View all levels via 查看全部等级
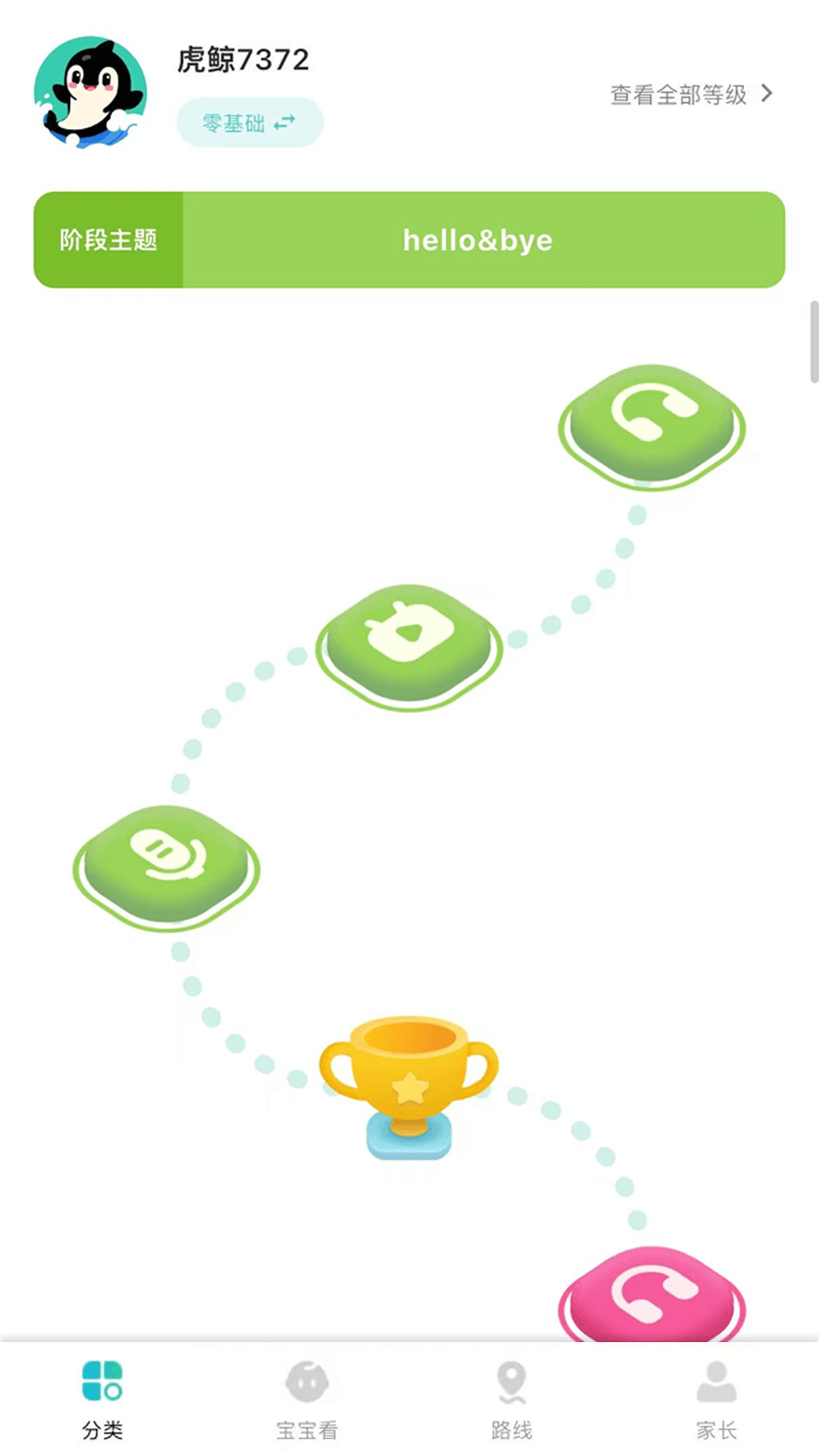This screenshot has width=819, height=1456. click(x=692, y=95)
